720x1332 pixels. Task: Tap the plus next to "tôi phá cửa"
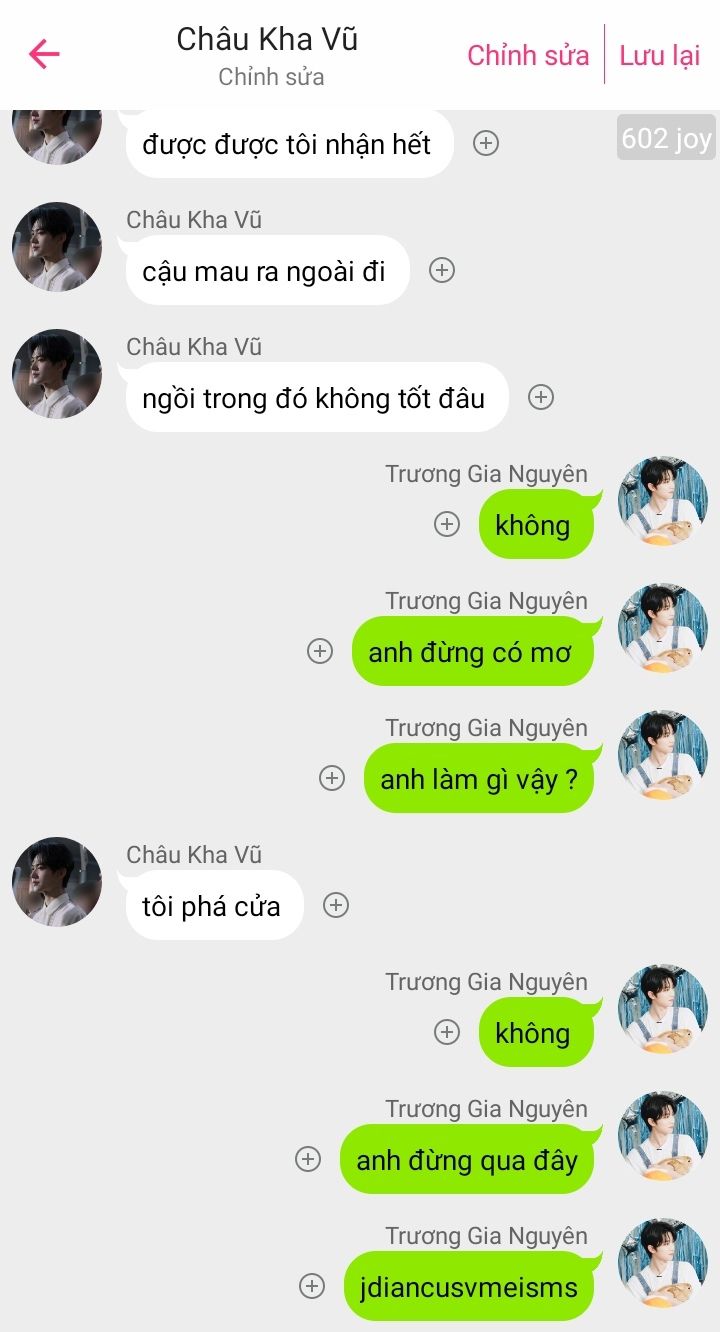click(x=336, y=905)
